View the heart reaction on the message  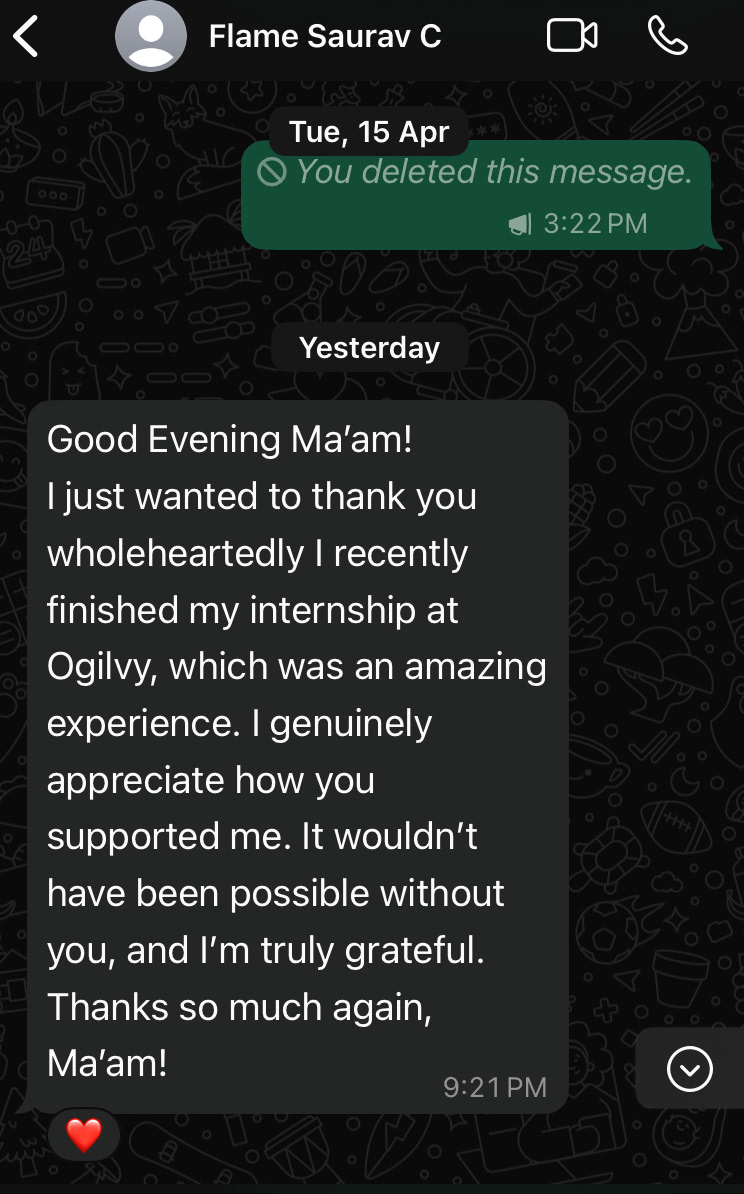pos(84,1135)
